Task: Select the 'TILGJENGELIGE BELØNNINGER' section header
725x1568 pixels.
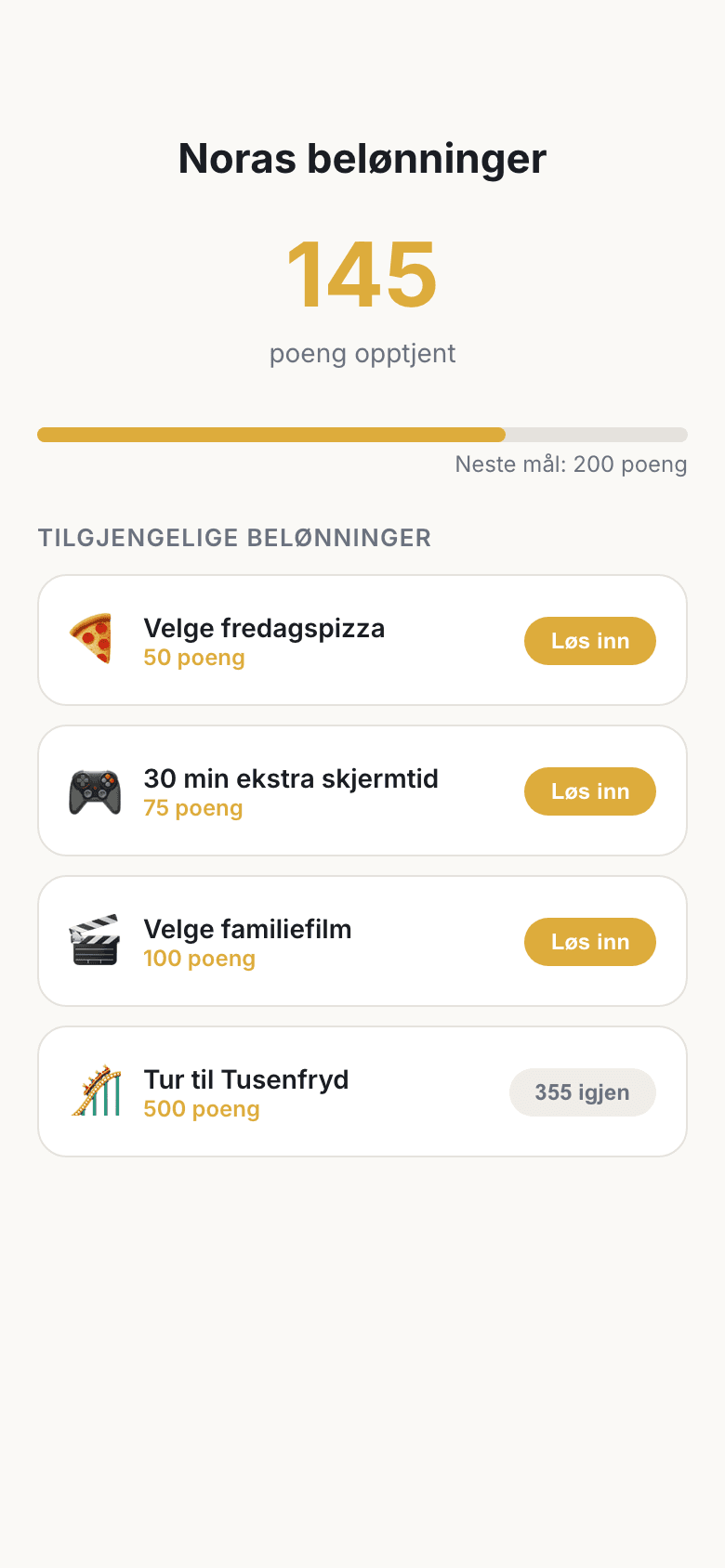Action: coord(234,538)
